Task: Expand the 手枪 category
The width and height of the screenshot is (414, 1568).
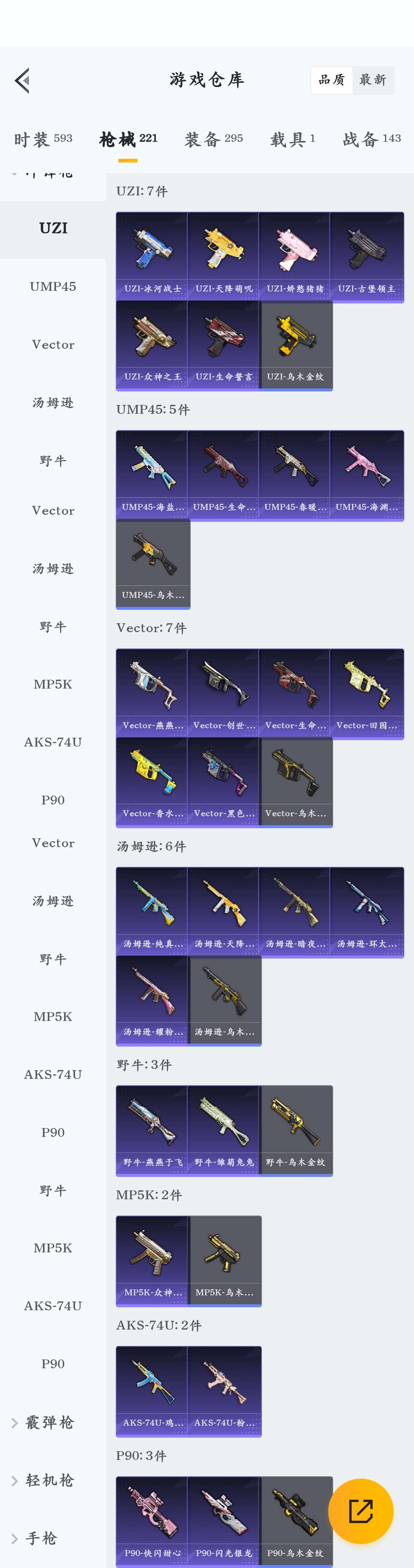Action: pyautogui.click(x=40, y=1538)
